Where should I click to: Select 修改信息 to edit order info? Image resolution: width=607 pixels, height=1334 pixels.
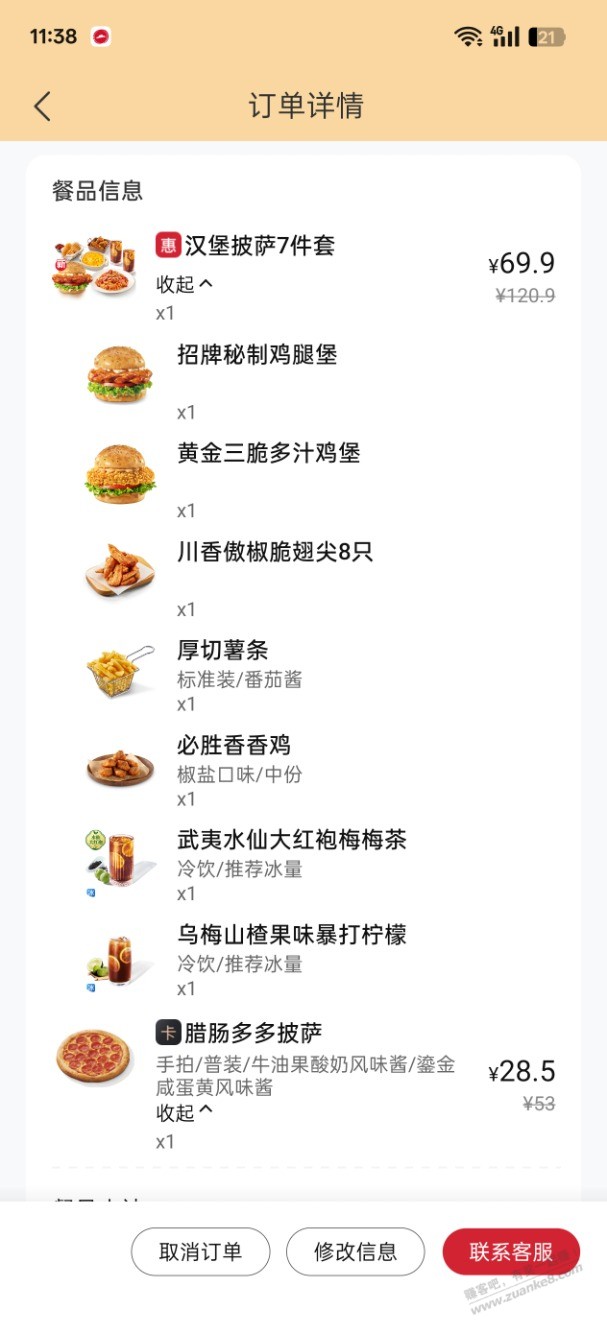pyautogui.click(x=355, y=1251)
